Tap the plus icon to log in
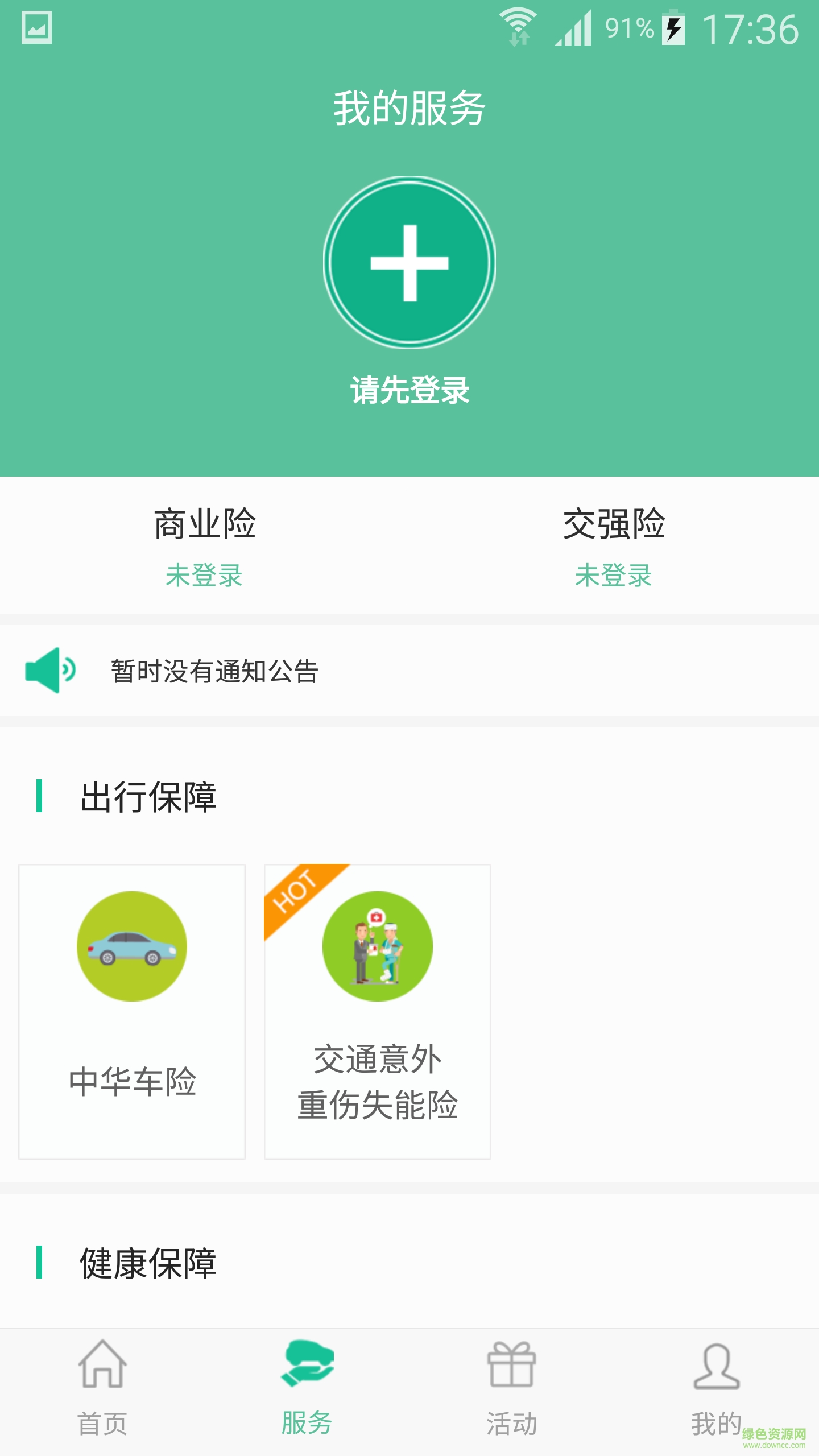The height and width of the screenshot is (1456, 819). point(411,262)
